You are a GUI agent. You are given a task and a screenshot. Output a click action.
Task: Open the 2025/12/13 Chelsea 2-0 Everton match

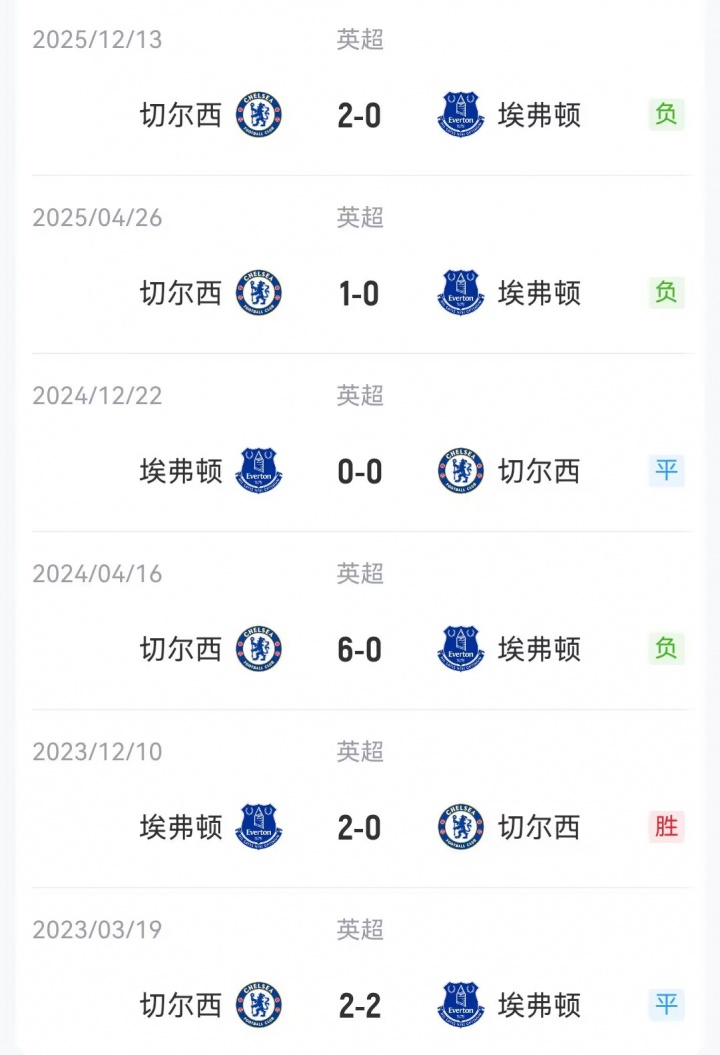coord(359,116)
